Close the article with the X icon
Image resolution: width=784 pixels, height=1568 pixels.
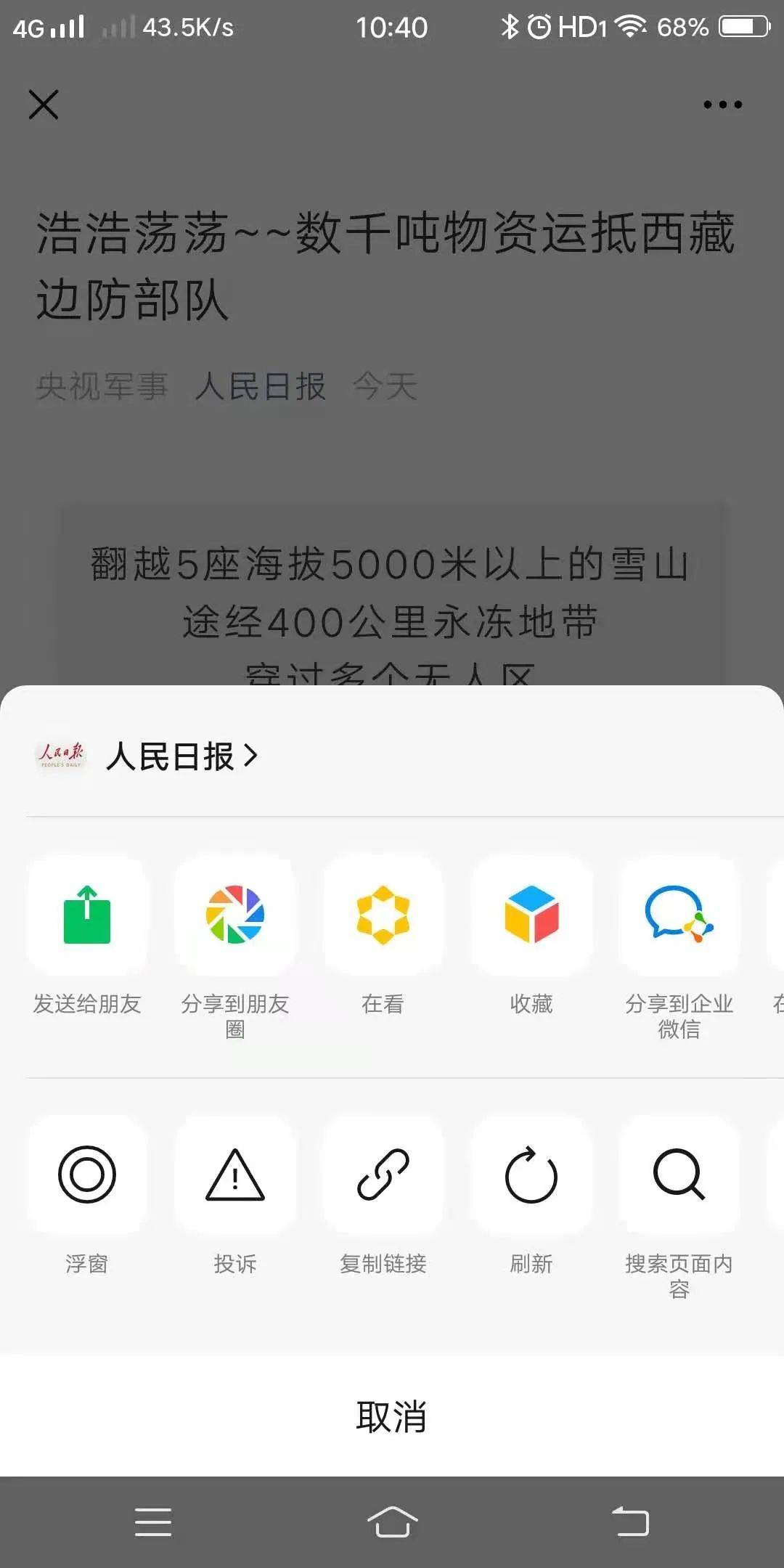(x=44, y=104)
